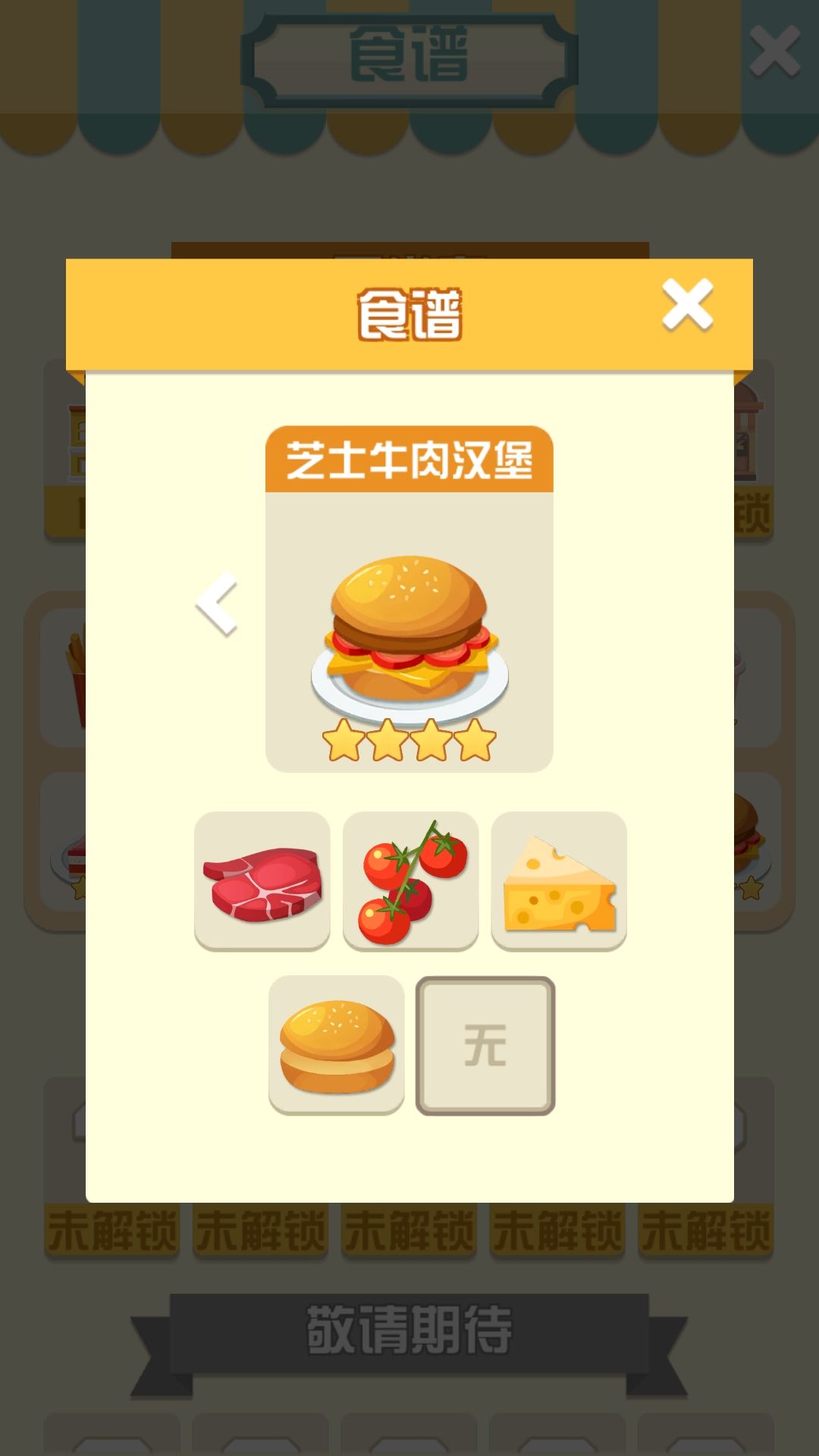Image resolution: width=819 pixels, height=1456 pixels.
Task: Click the cheese beef burger dish image
Action: coord(409,637)
